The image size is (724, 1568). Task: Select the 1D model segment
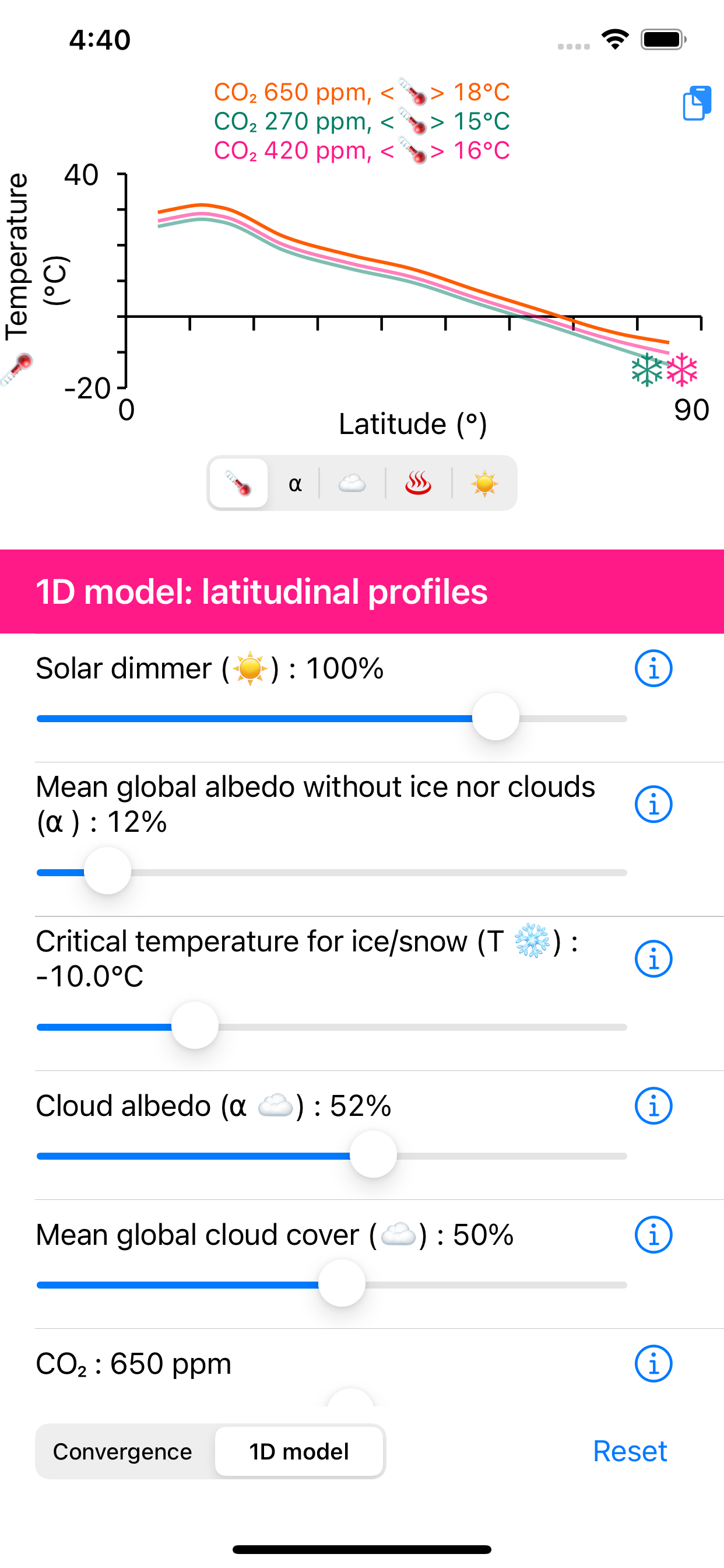point(299,1451)
